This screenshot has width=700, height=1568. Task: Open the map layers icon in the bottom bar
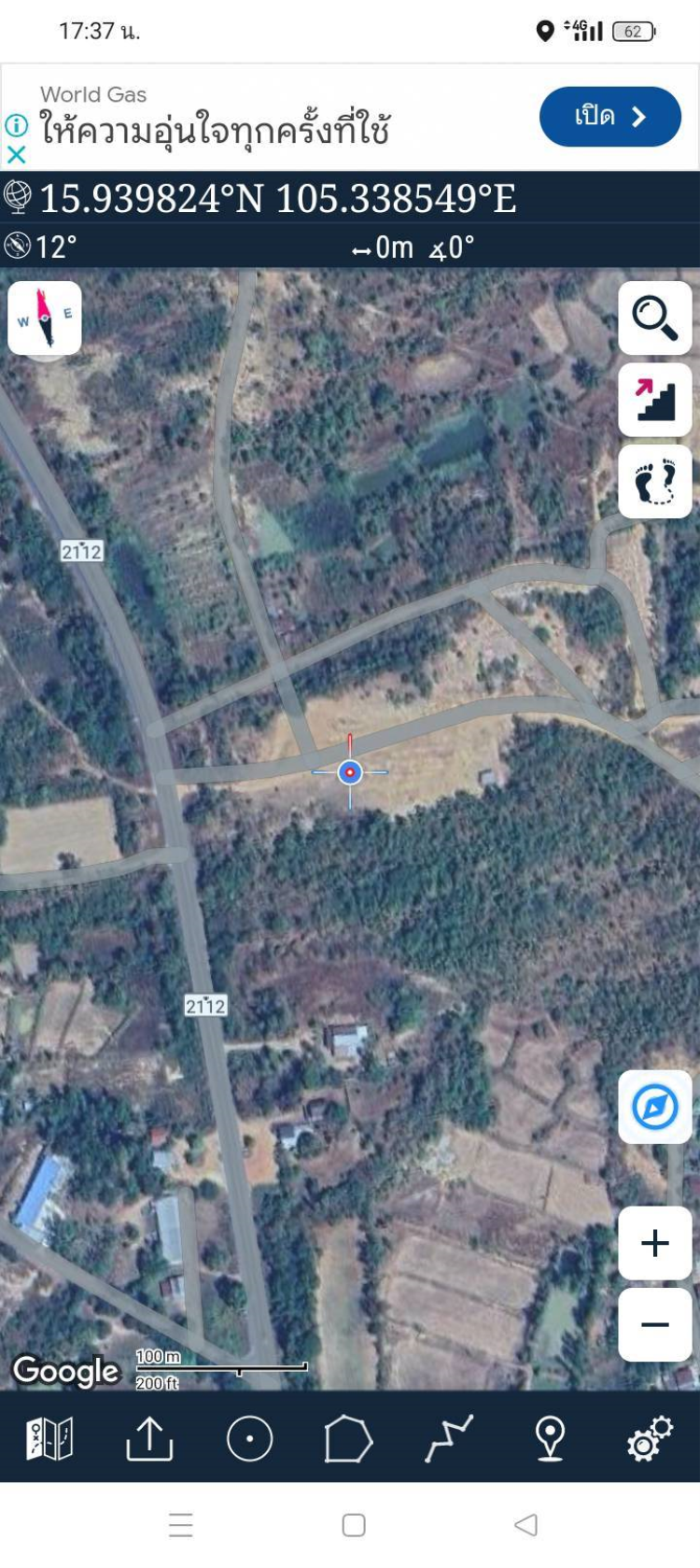49,1438
